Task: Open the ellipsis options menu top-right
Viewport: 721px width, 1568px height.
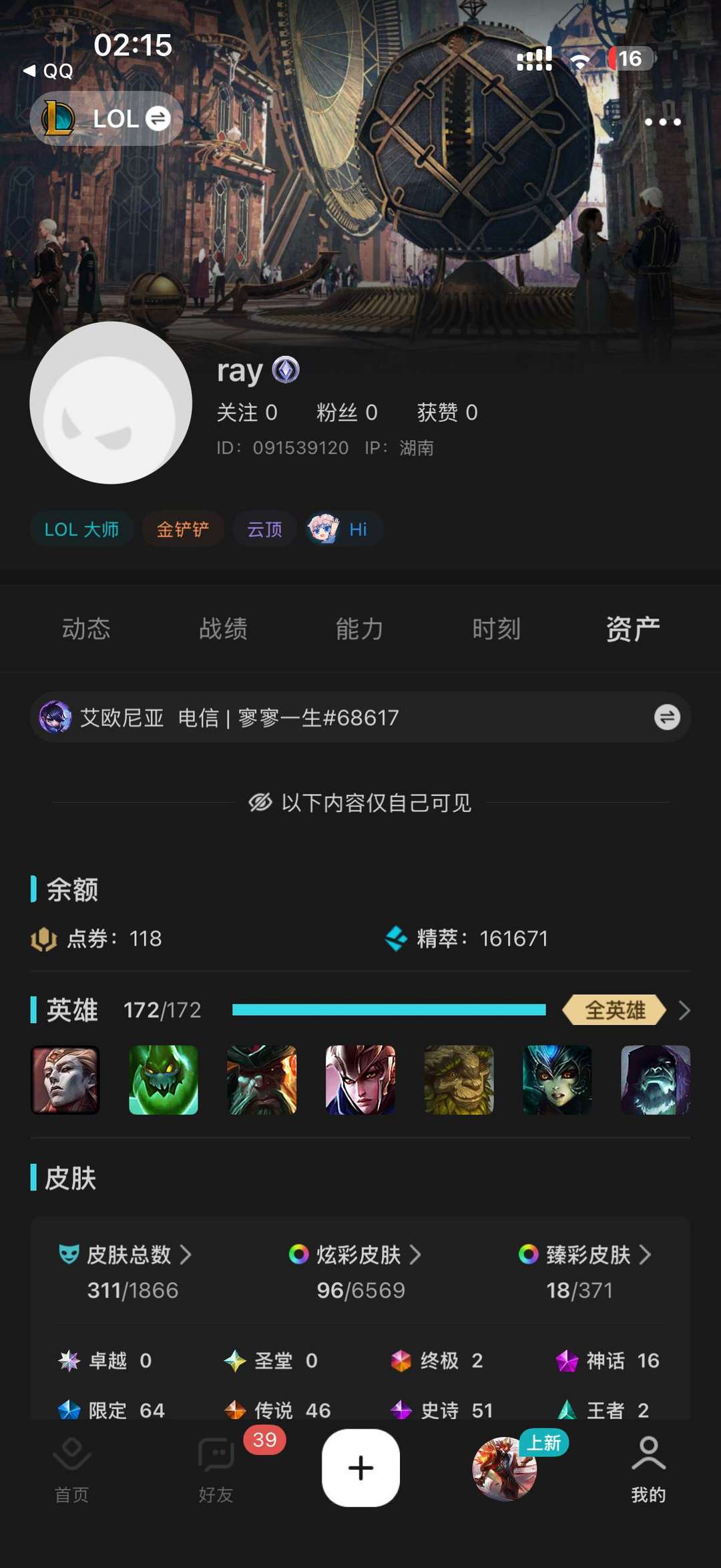Action: tap(663, 122)
